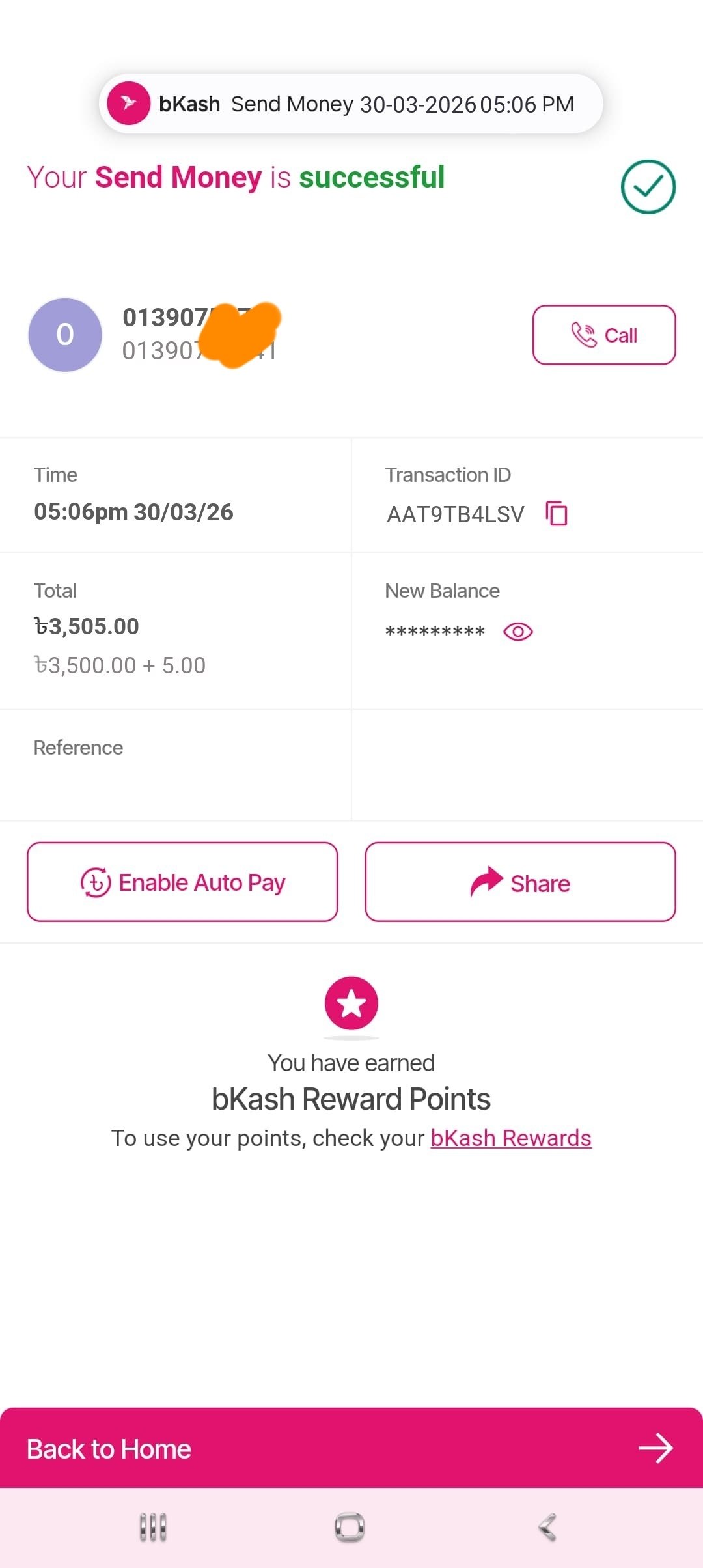The width and height of the screenshot is (703, 1568).
Task: Copy the transaction ID
Action: coord(557,513)
